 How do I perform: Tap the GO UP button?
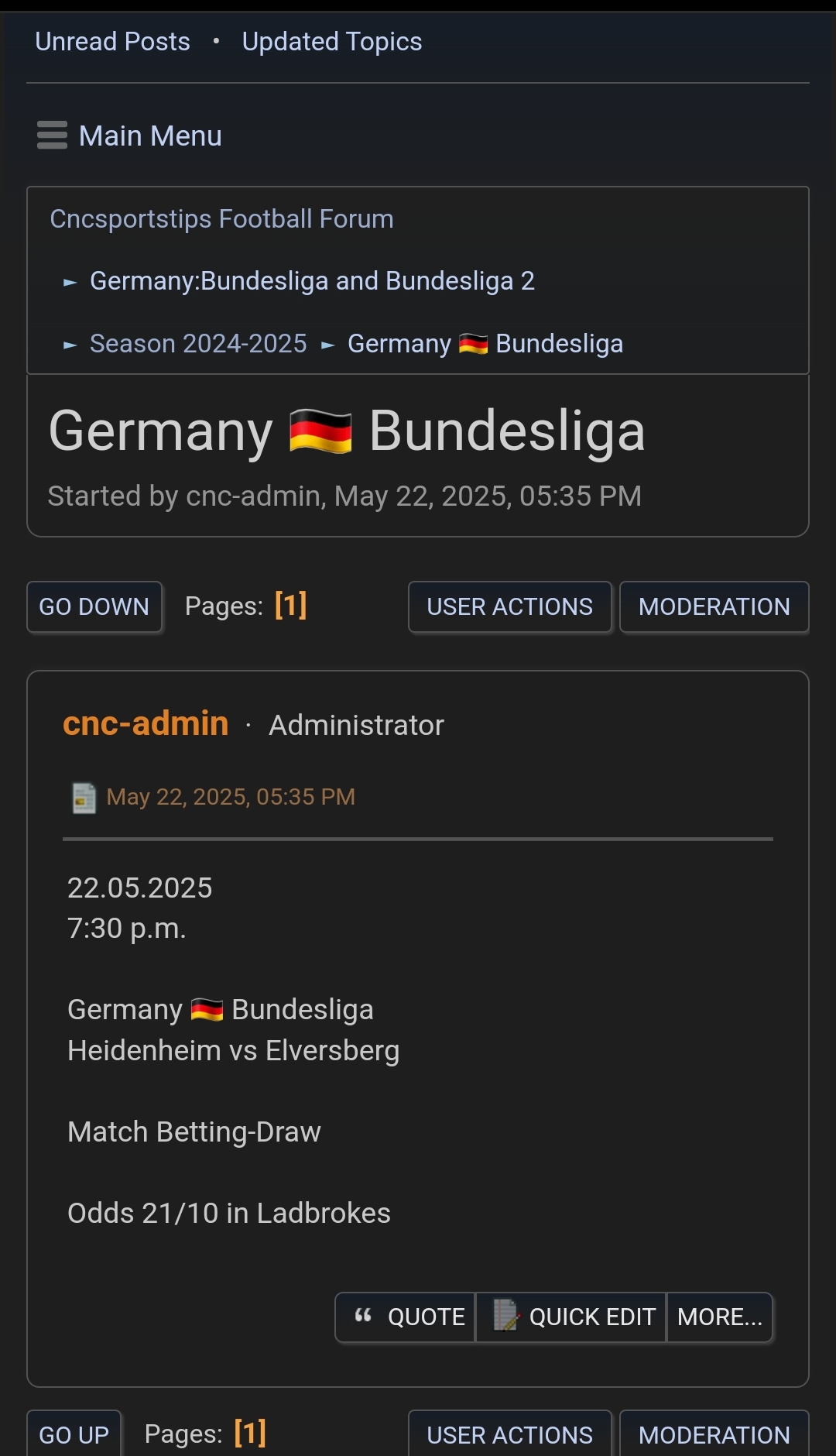74,1434
